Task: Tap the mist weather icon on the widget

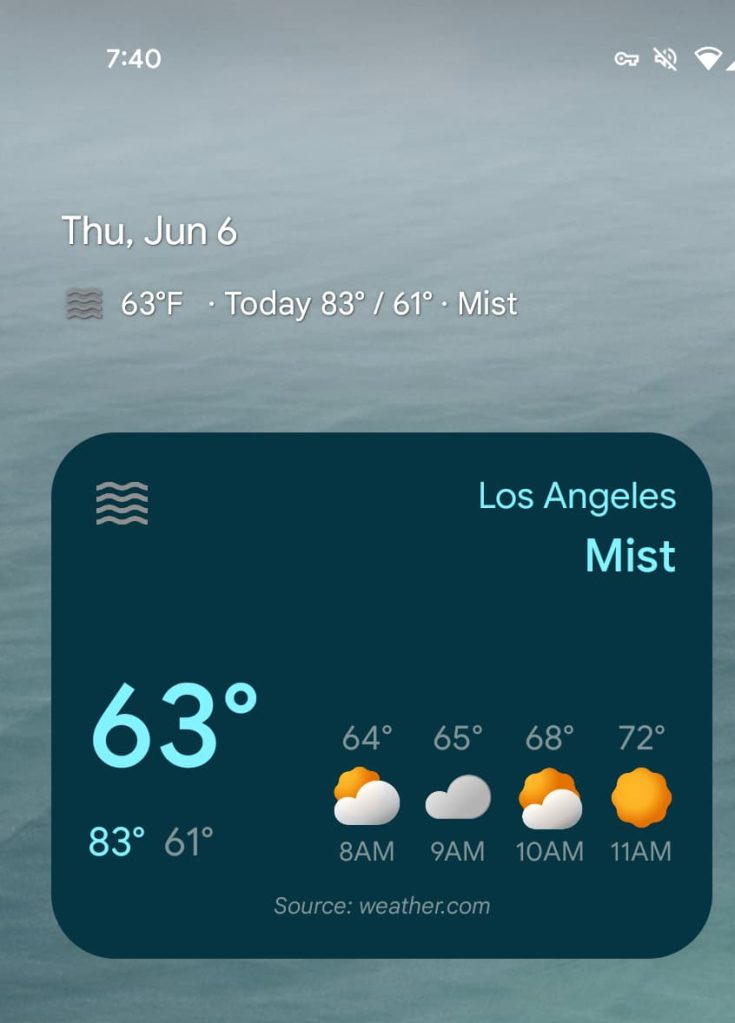Action: 123,501
